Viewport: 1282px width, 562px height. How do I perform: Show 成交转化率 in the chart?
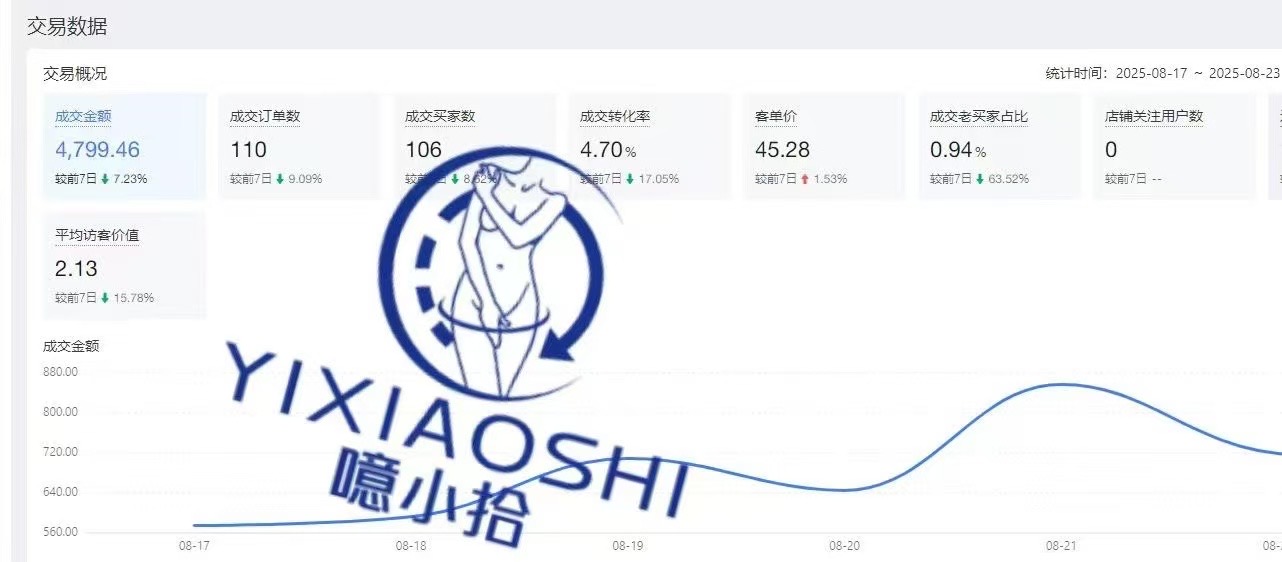click(x=649, y=147)
